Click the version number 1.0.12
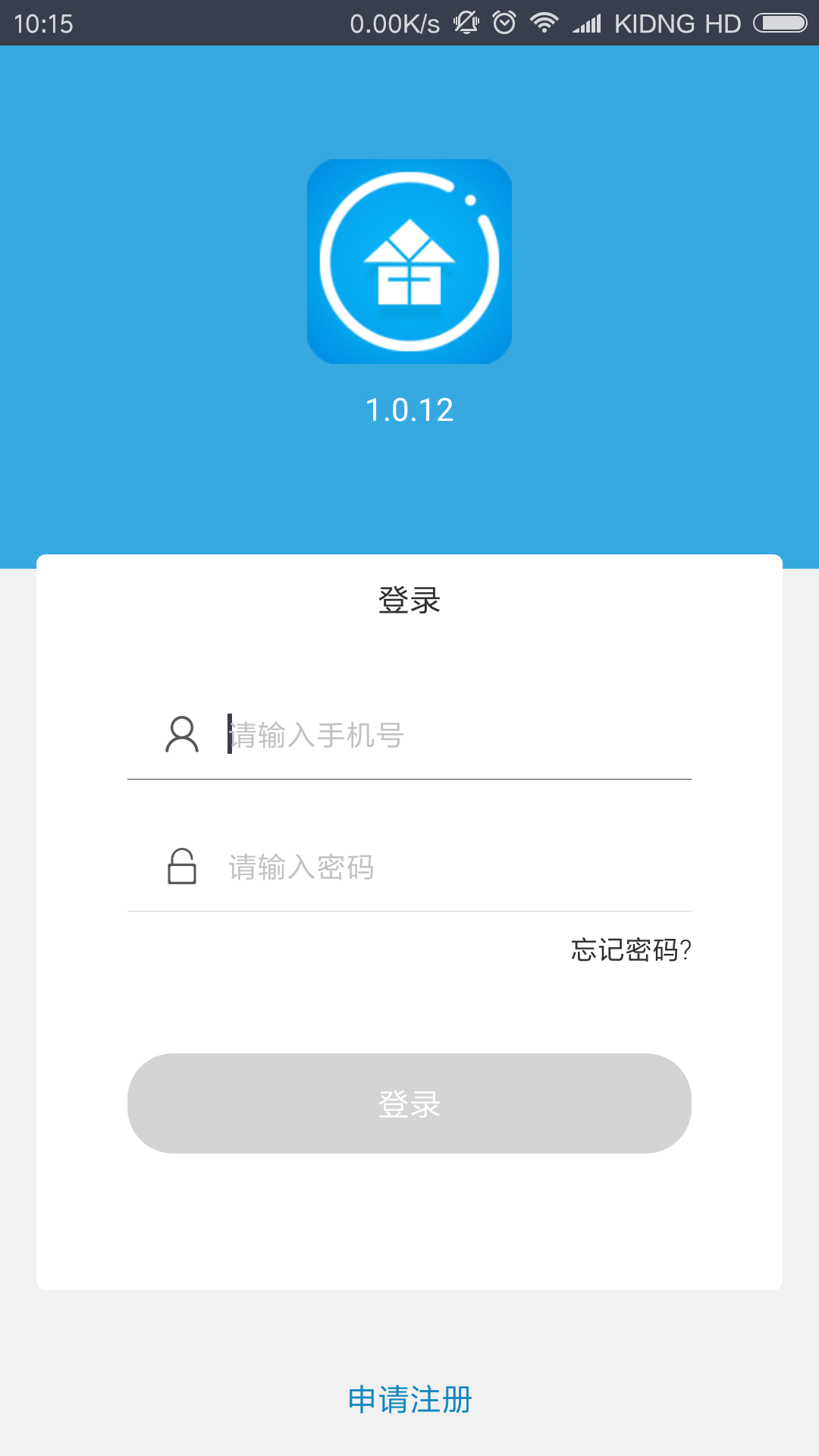Screen dimensions: 819x1456 click(x=409, y=409)
